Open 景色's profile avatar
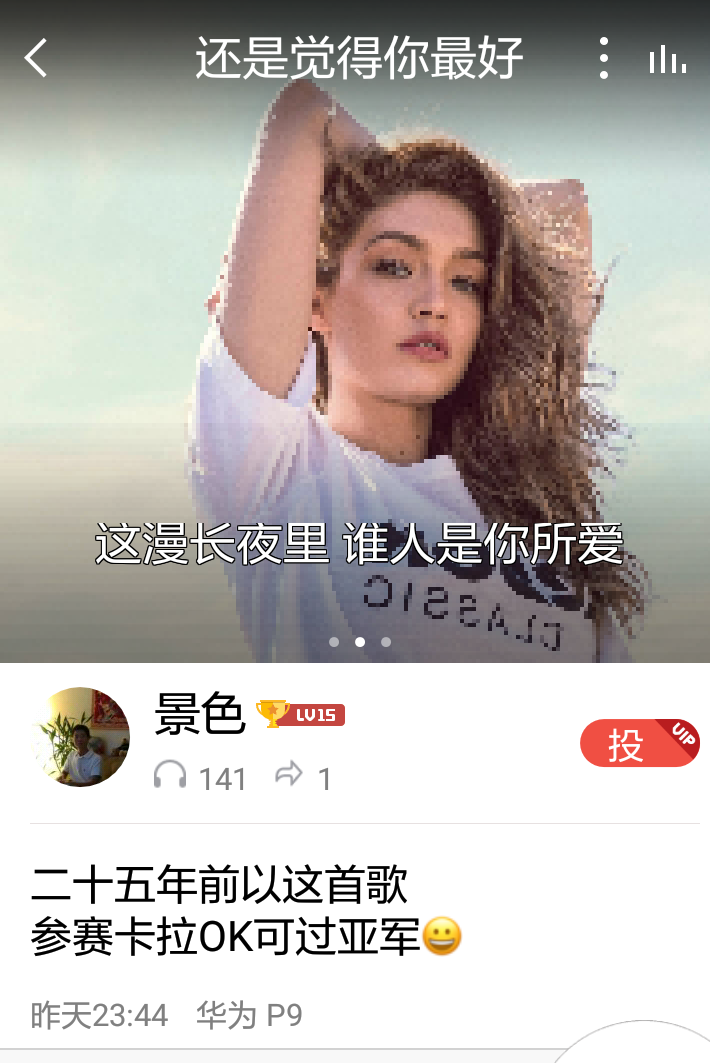The image size is (710, 1063). 81,737
